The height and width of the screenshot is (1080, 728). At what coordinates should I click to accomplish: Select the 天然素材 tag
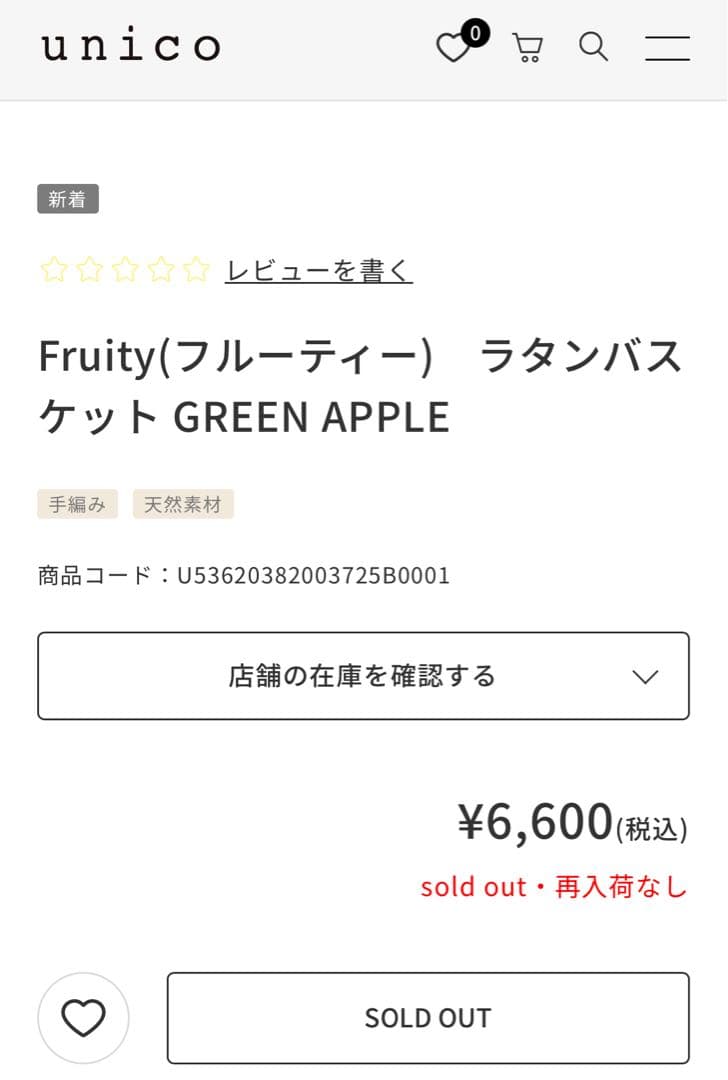(183, 504)
